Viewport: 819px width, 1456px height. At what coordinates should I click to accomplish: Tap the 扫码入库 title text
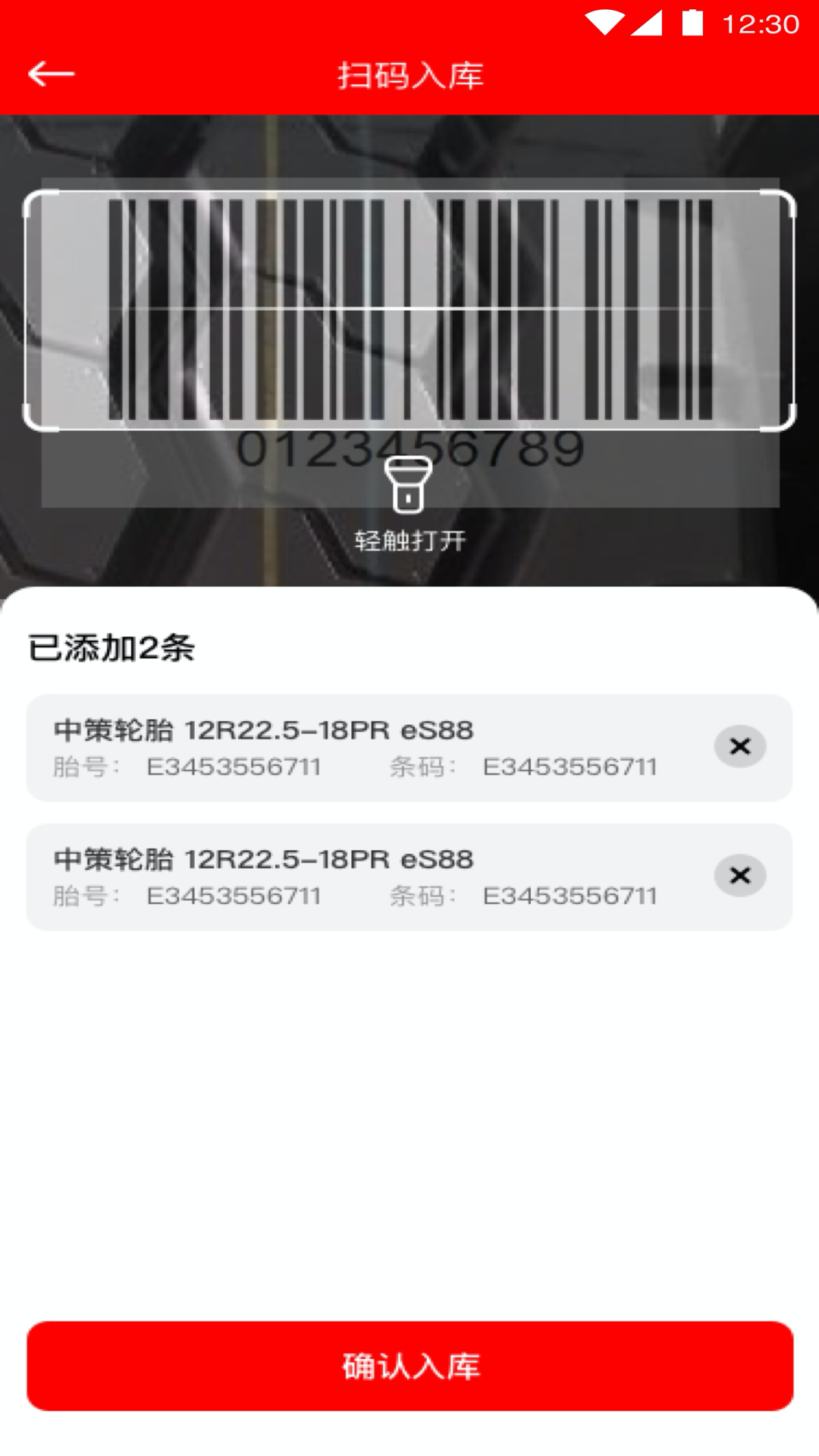pos(409,76)
